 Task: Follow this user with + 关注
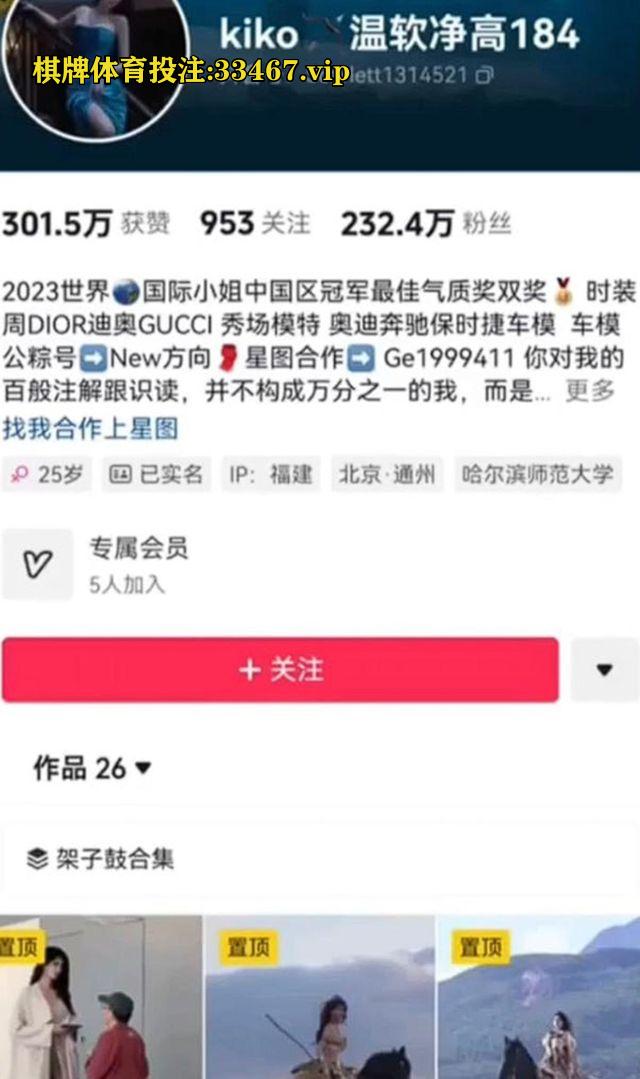tap(280, 670)
